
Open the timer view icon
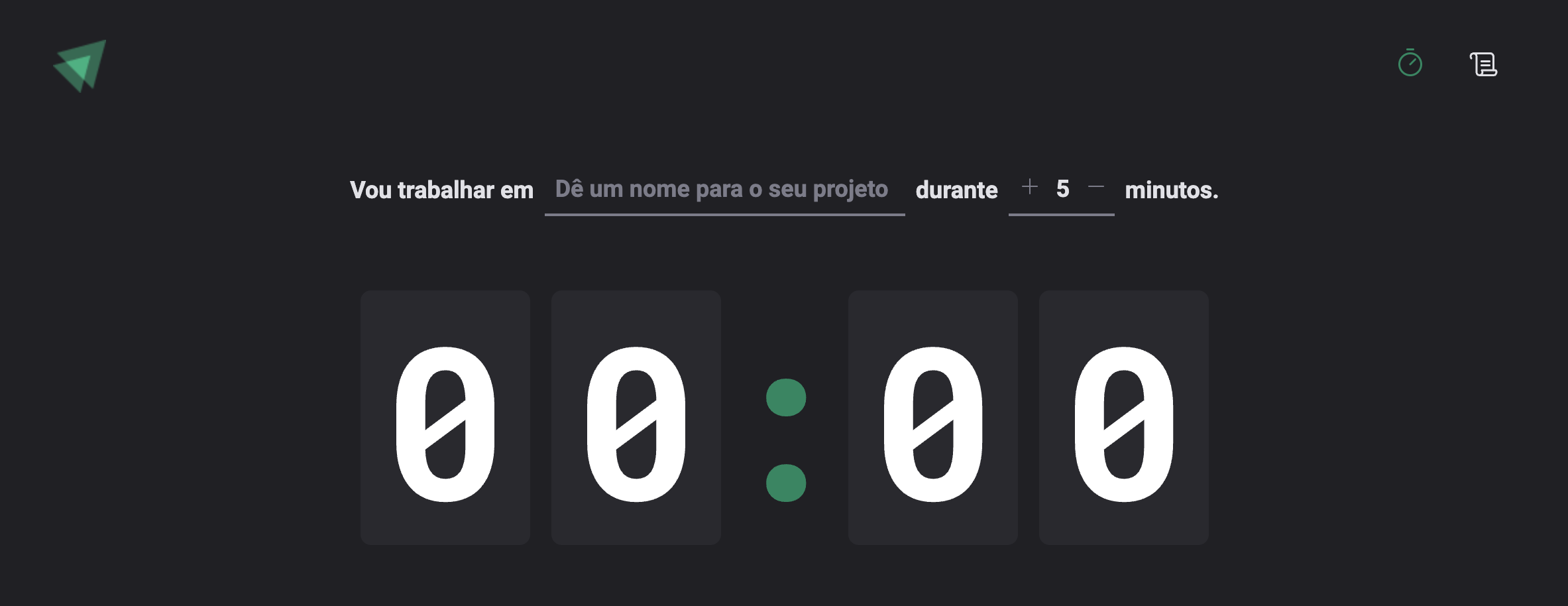pos(1410,64)
